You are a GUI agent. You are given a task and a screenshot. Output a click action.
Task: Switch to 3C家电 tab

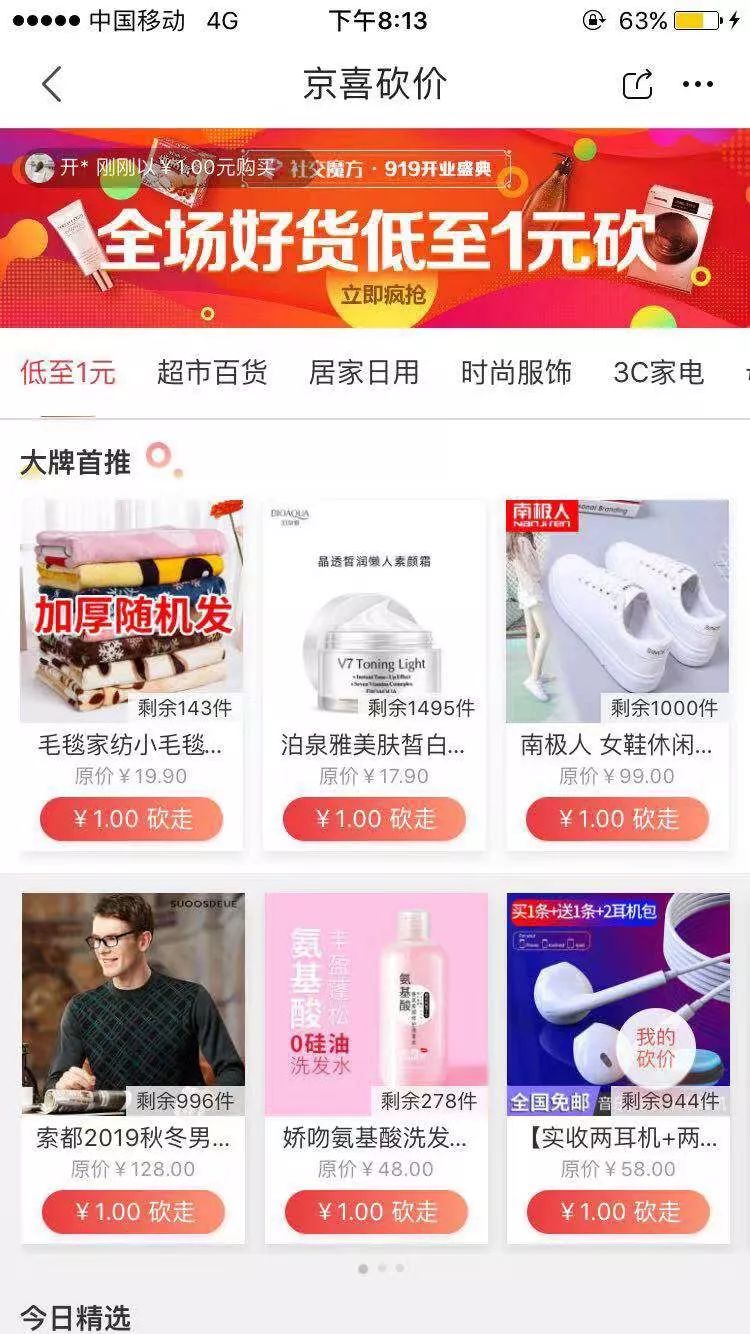click(x=658, y=373)
